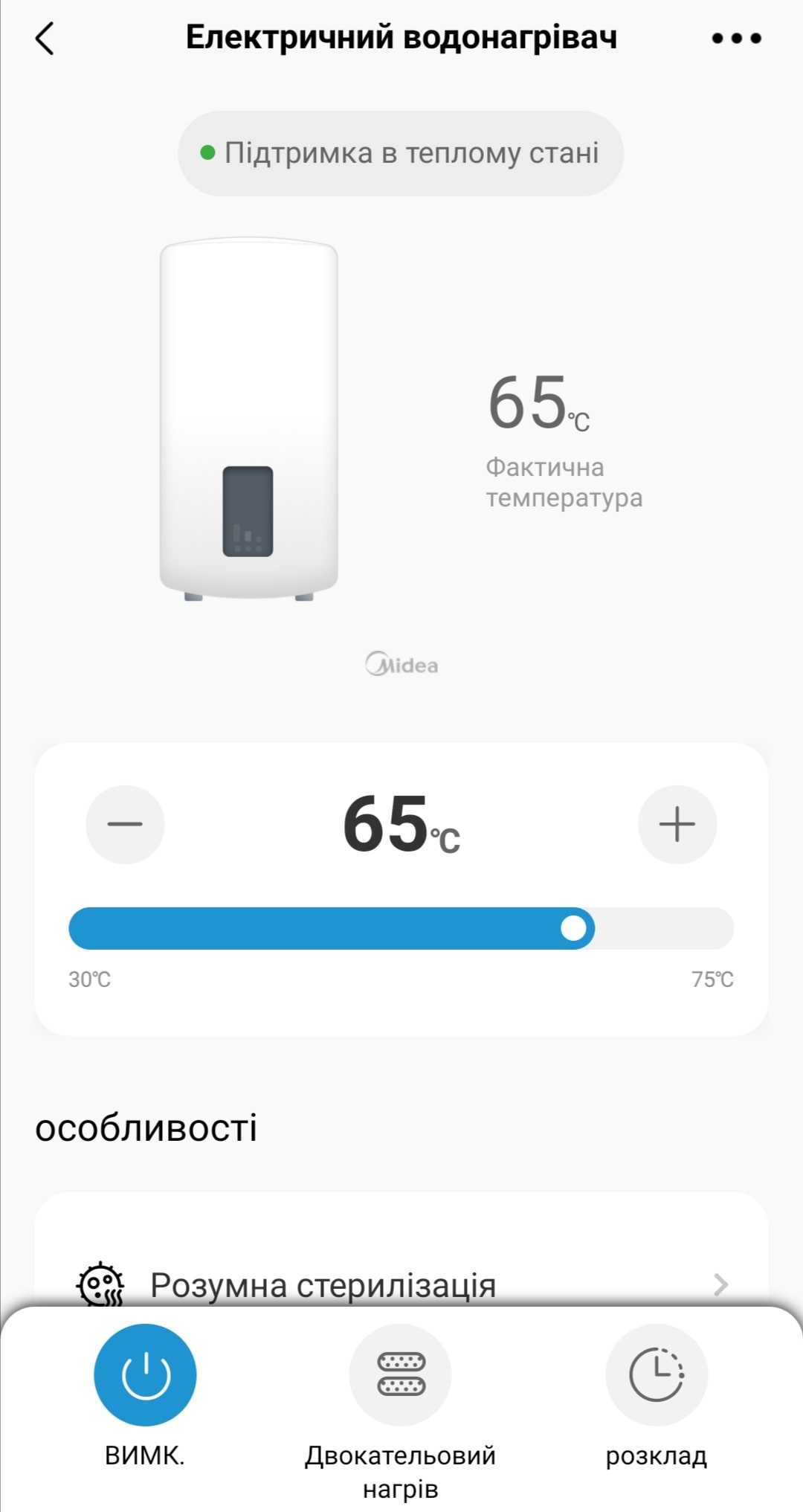Turn off the heater with ВИМК. button
Viewport: 803px width, 1512px height.
click(x=145, y=1374)
